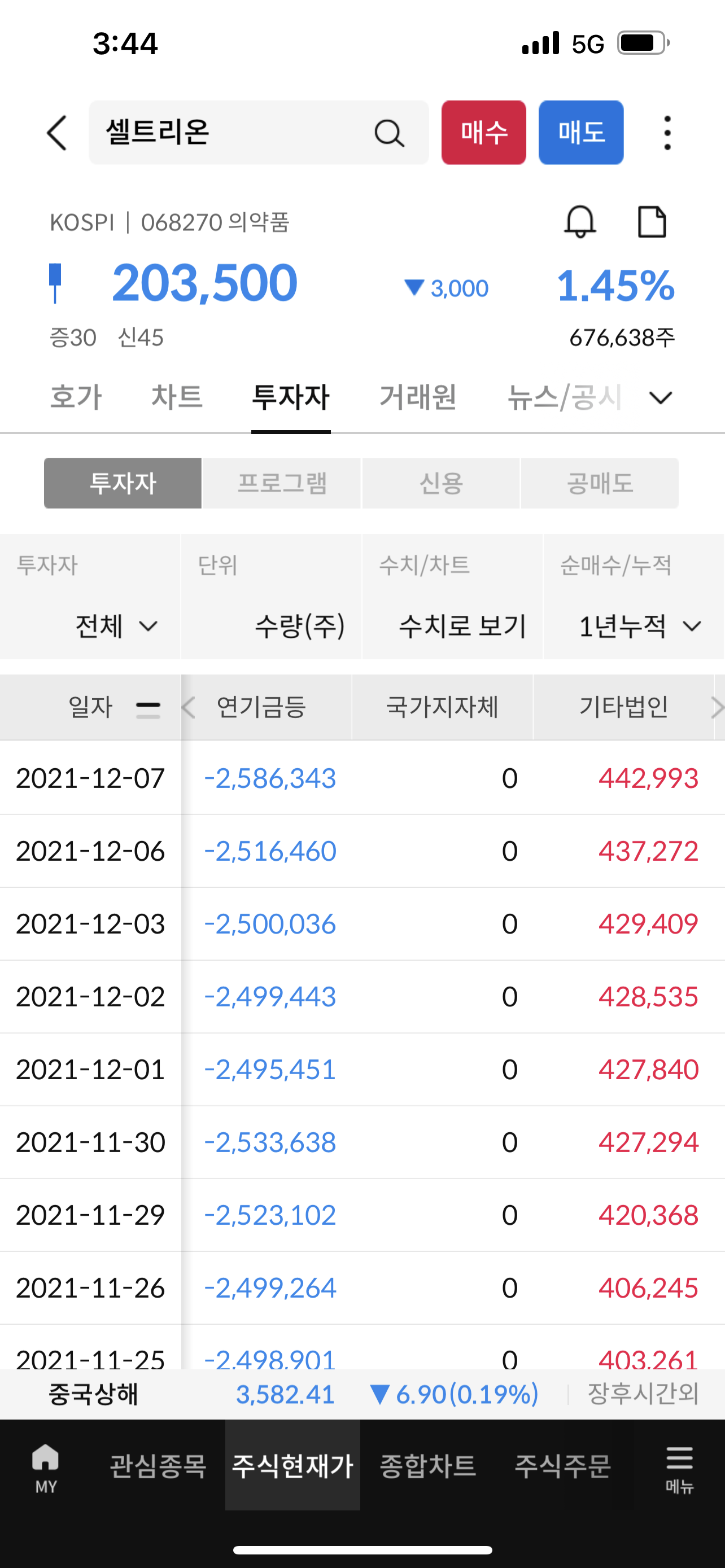Select the 프로그램 segment
The image size is (725, 1568).
click(282, 483)
